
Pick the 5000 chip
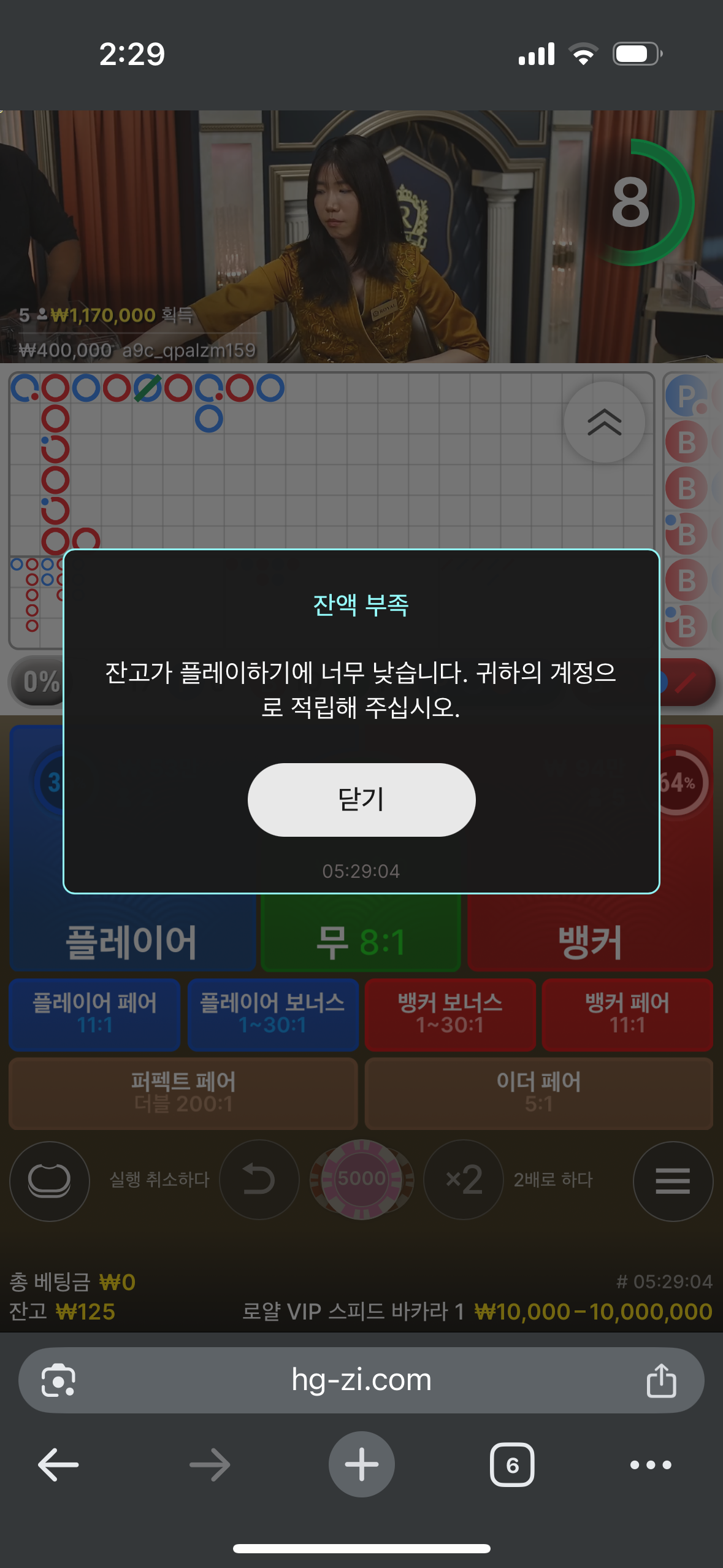pos(361,1179)
